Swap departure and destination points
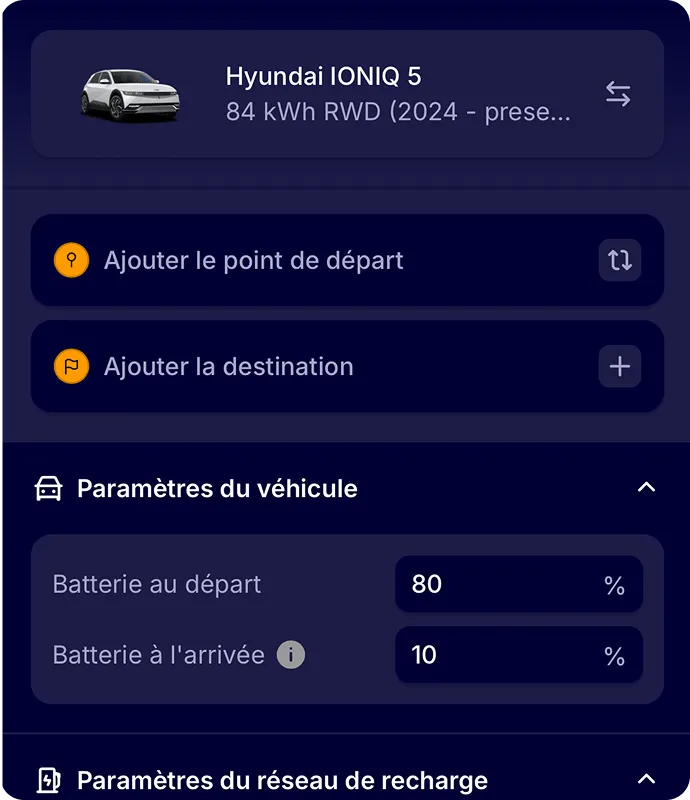 point(619,261)
